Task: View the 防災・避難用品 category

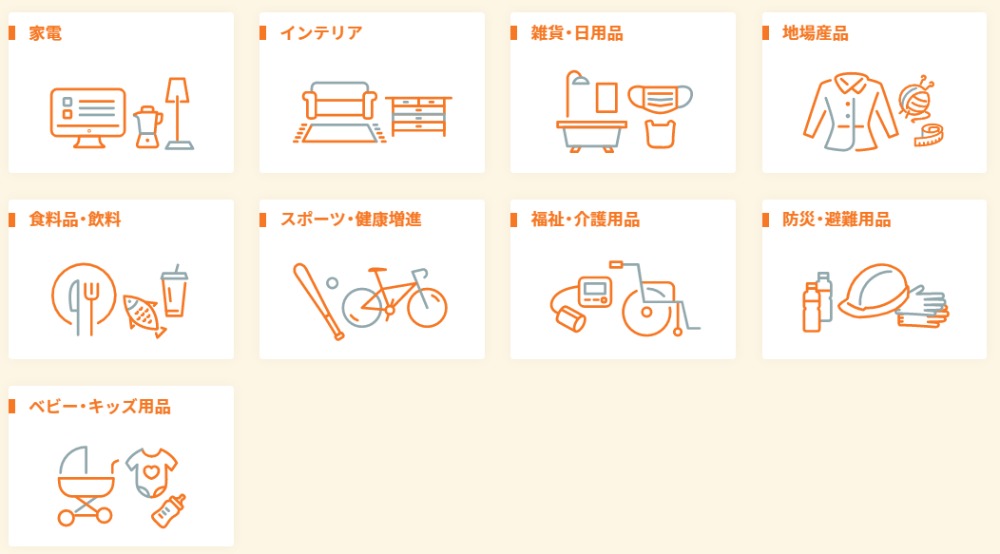Action: click(874, 280)
